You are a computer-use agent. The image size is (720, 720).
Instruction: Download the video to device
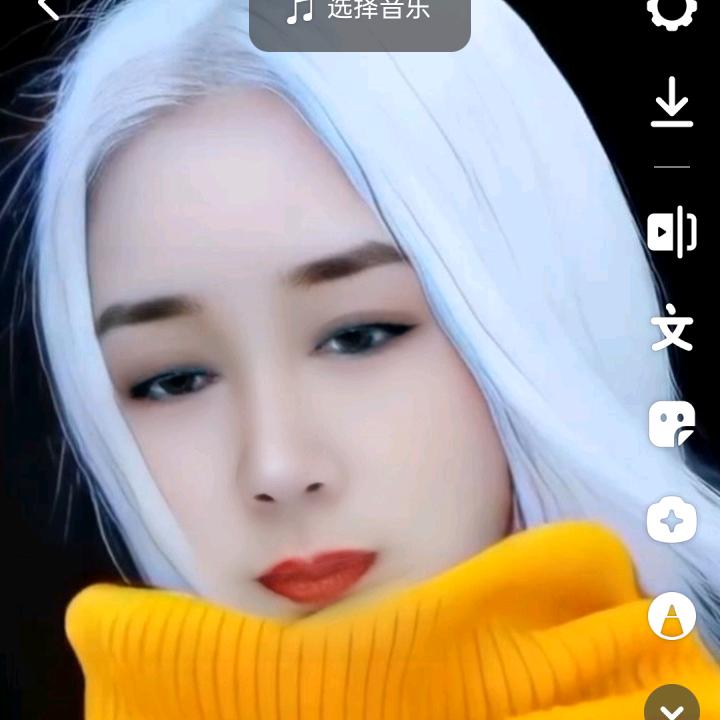671,102
